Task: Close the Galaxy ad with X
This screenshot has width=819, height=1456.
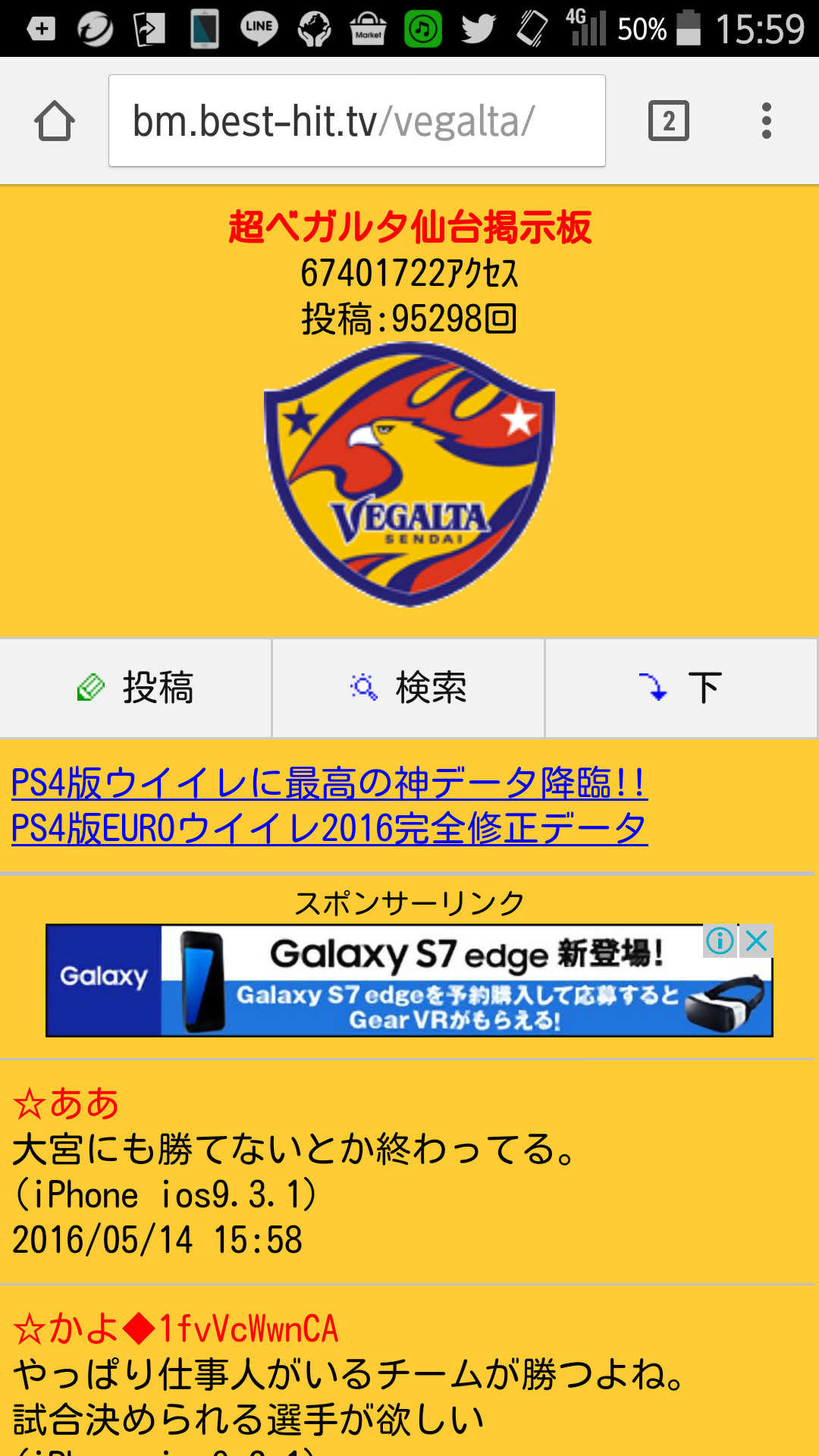Action: [x=757, y=941]
